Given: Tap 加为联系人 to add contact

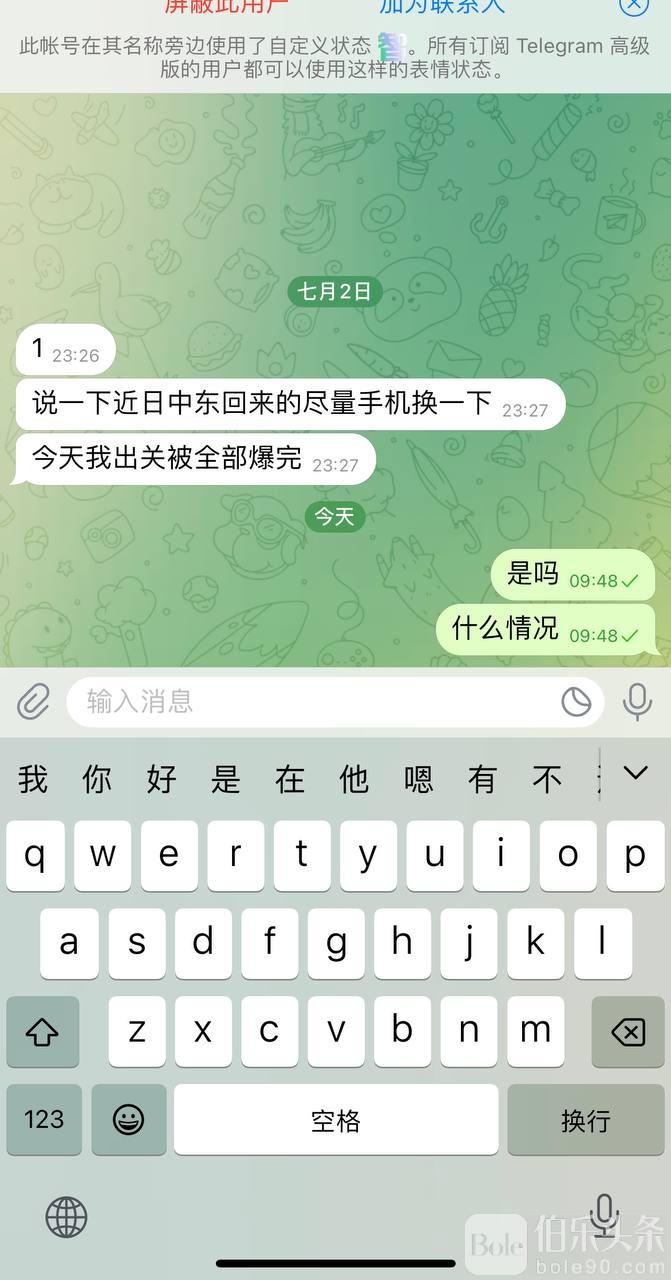Looking at the screenshot, I should tap(441, 6).
